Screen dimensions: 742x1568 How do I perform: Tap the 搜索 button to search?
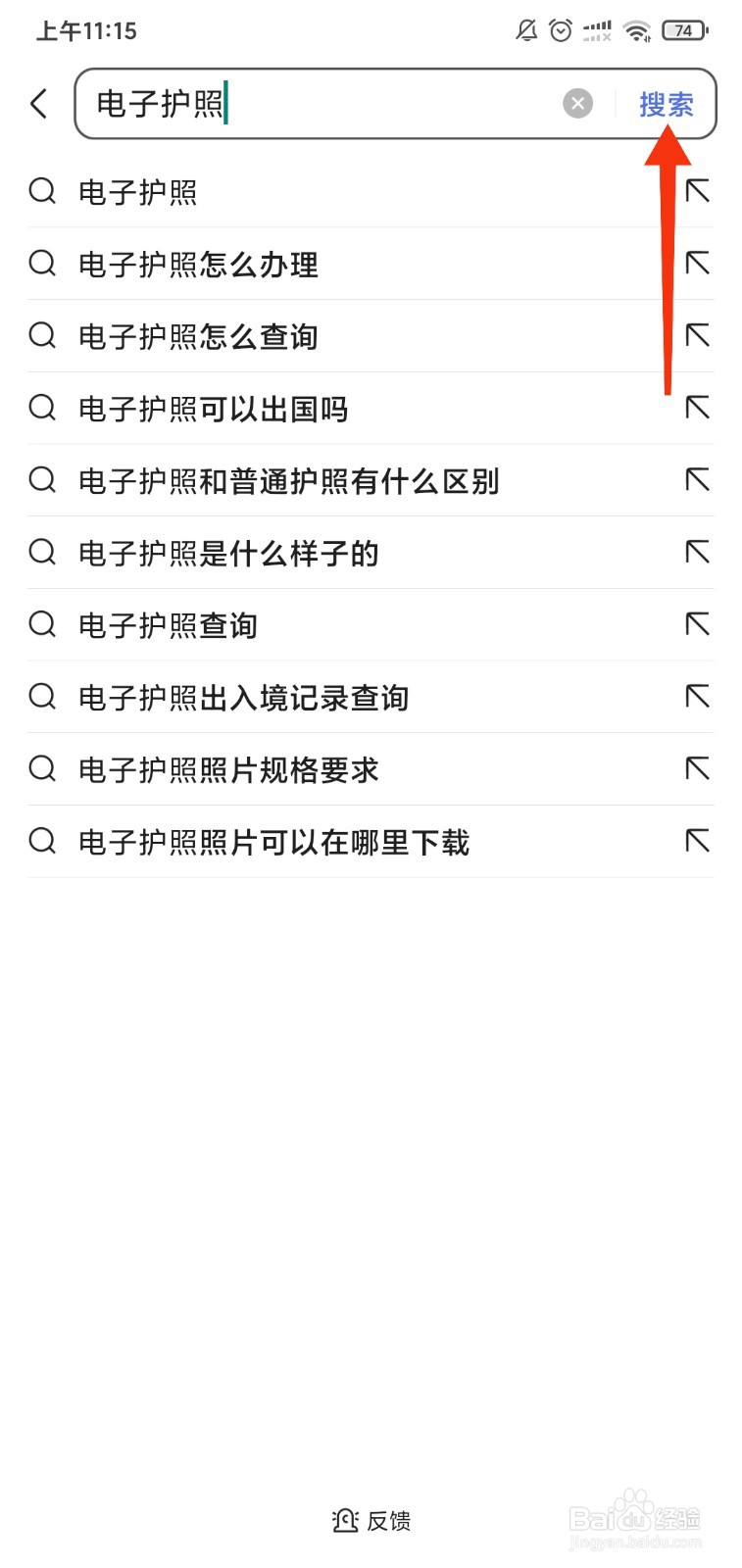coord(667,104)
